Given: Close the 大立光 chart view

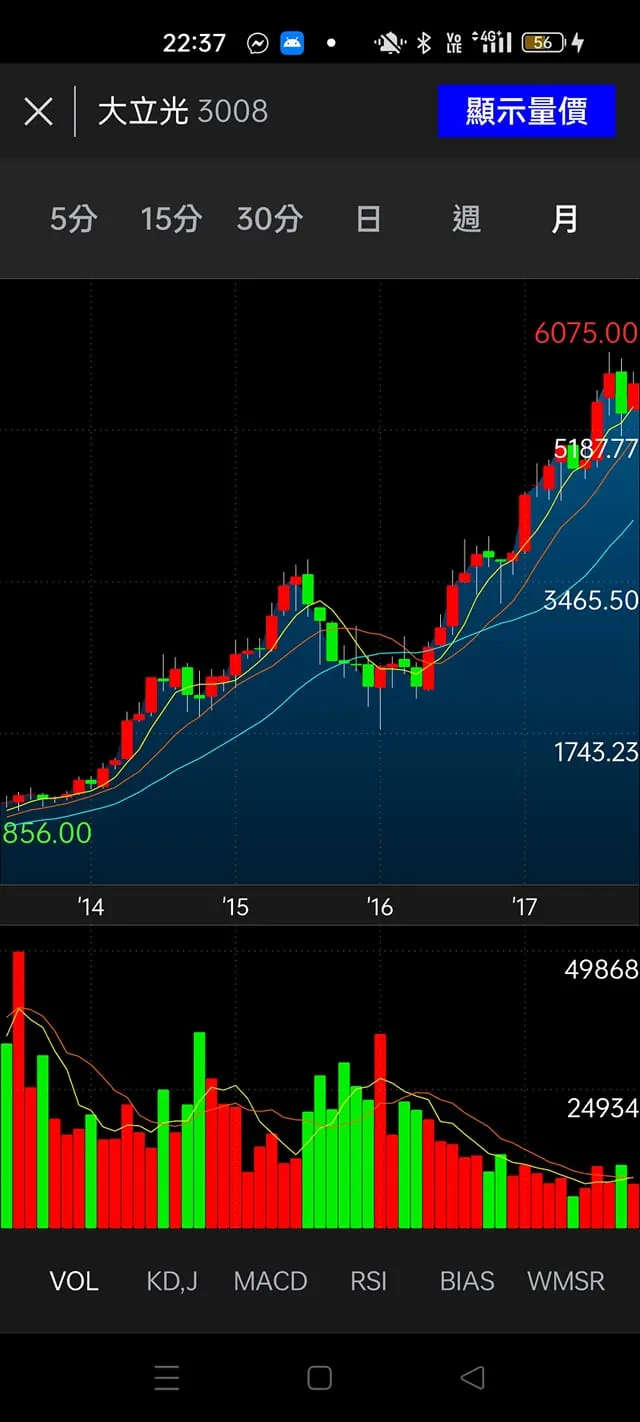Looking at the screenshot, I should click(x=38, y=111).
